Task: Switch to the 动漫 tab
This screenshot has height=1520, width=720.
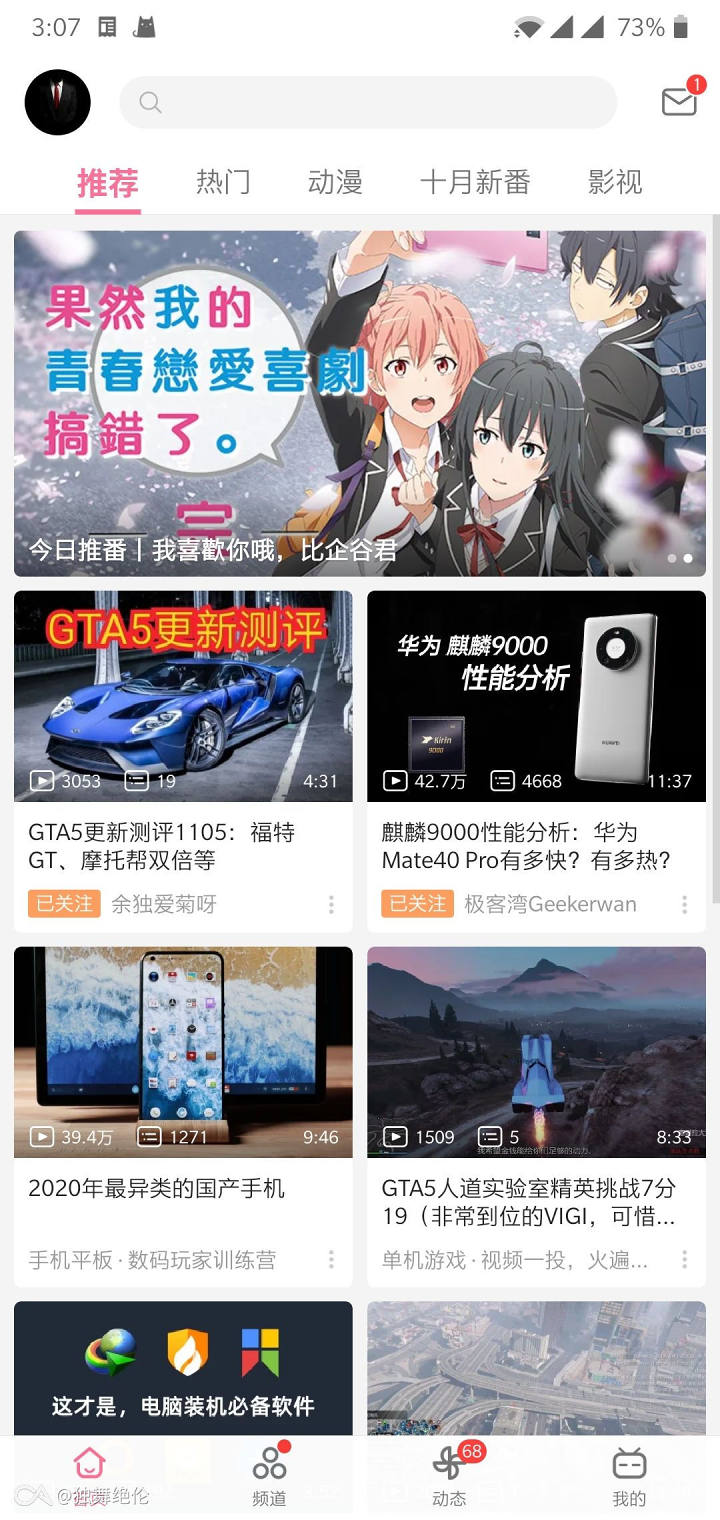Action: 335,182
